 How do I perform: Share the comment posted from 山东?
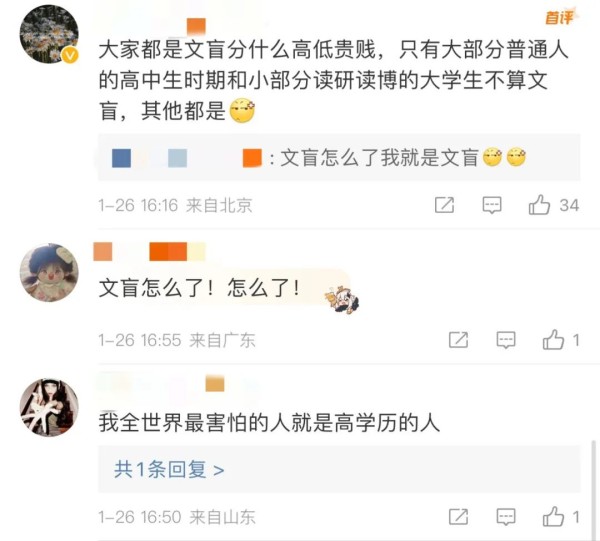point(458,517)
